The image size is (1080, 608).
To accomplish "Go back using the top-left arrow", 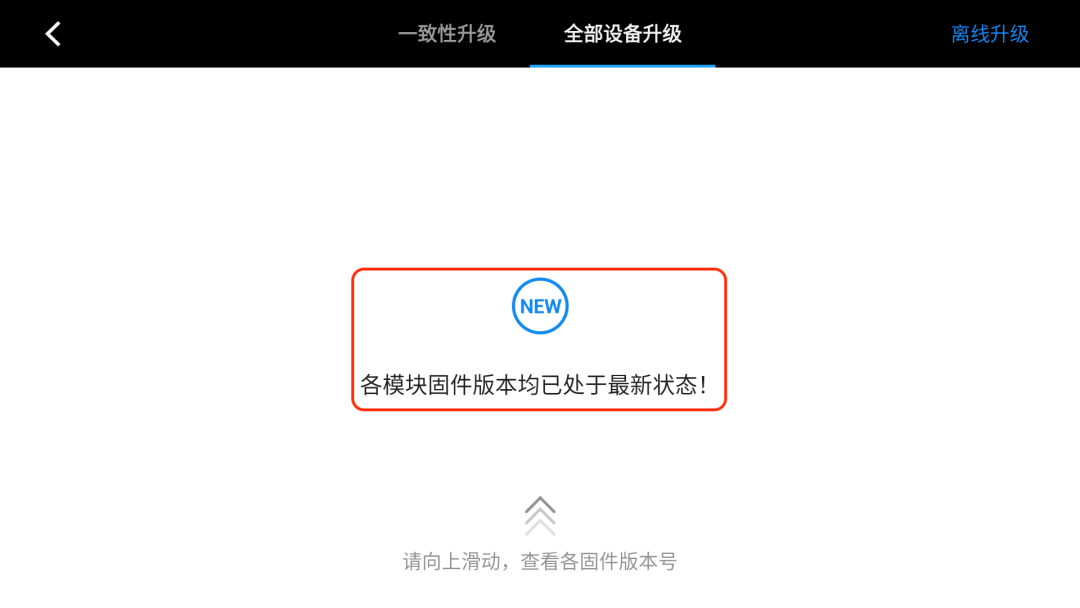I will click(x=53, y=34).
